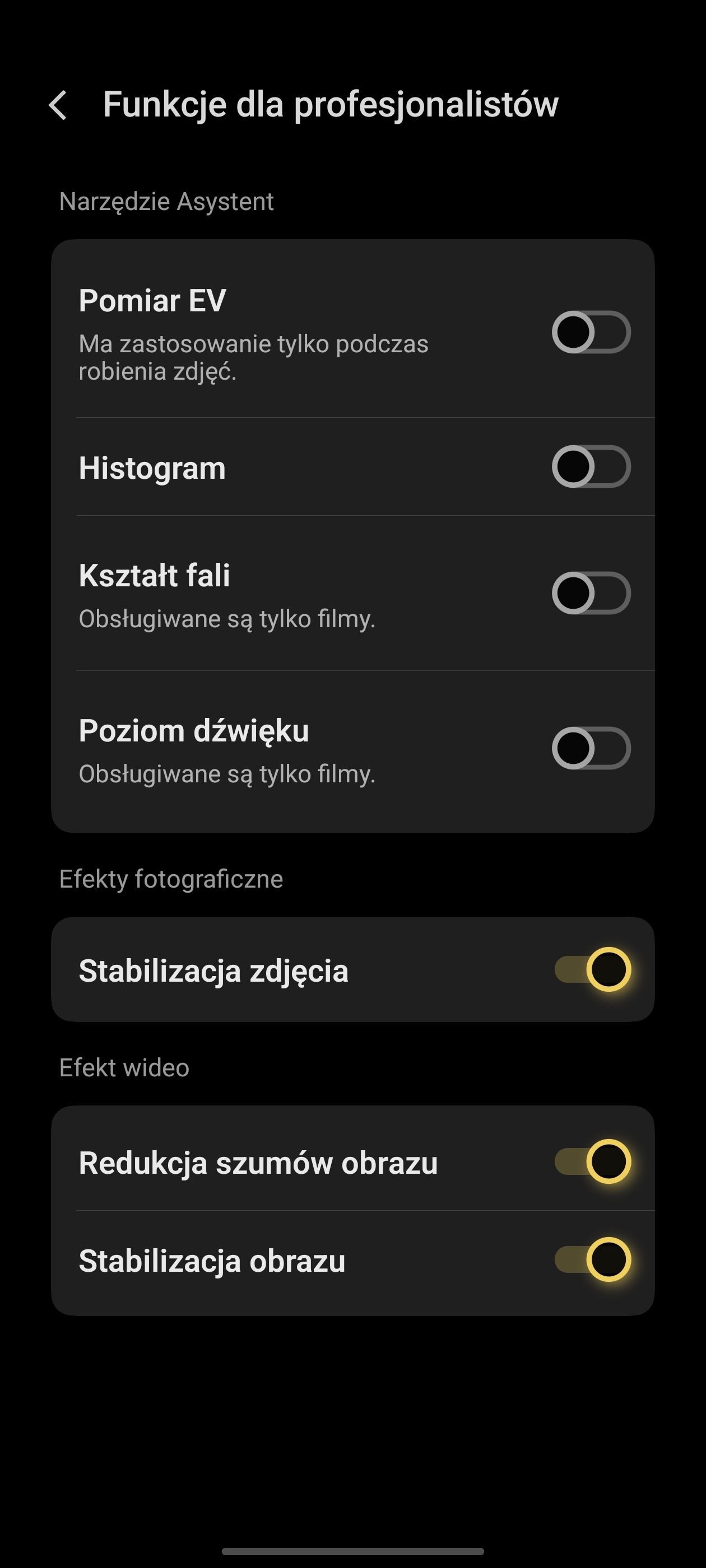Toggle off Stabilizacja obrazu

(x=592, y=1259)
